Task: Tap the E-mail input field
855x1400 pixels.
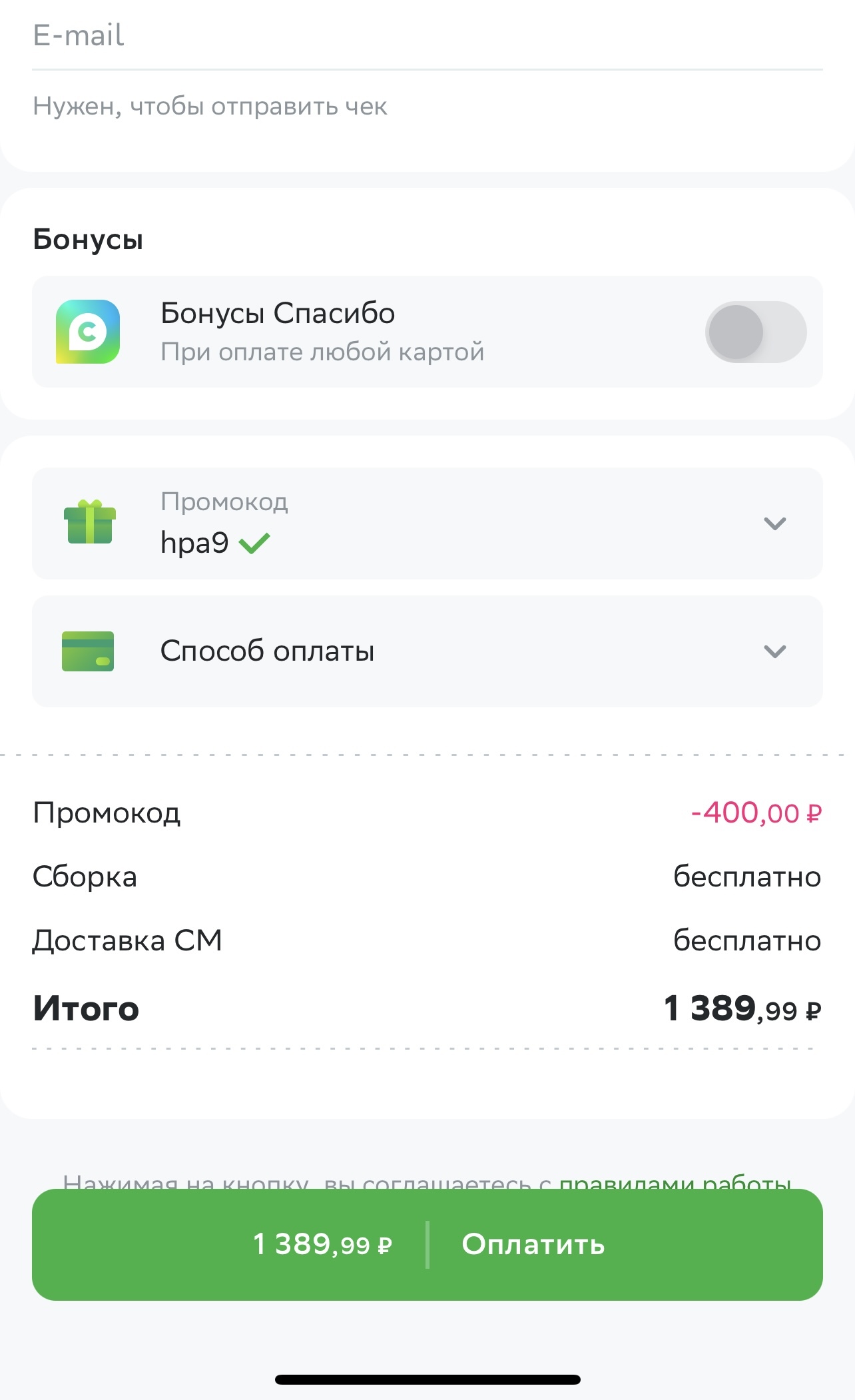Action: pos(426,37)
